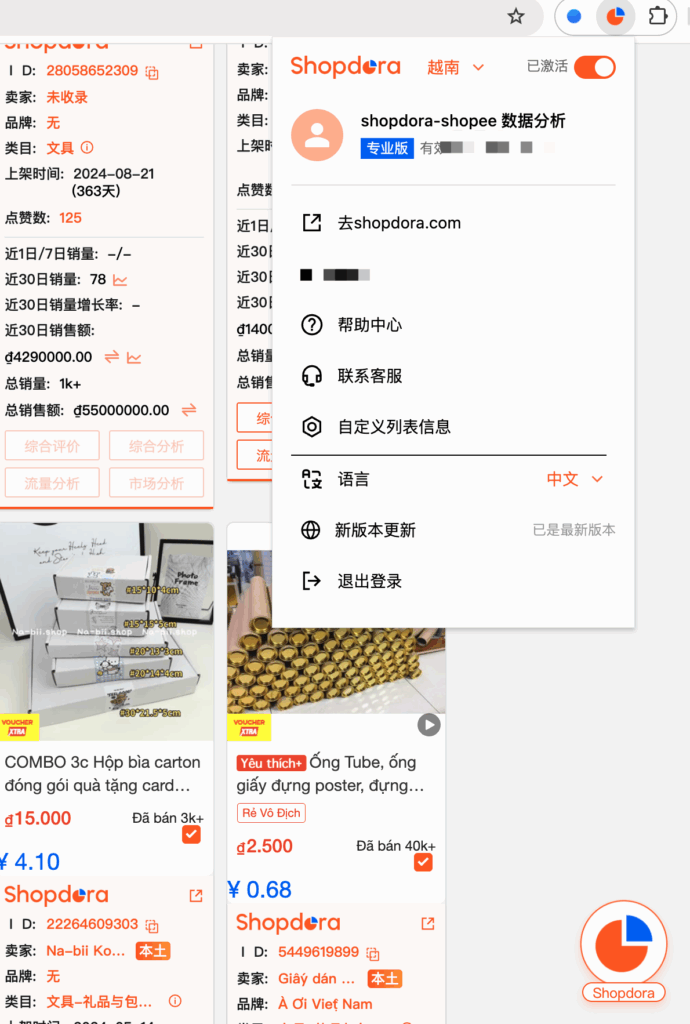Open the 越南 country dropdown
The image size is (690, 1024).
pos(455,67)
